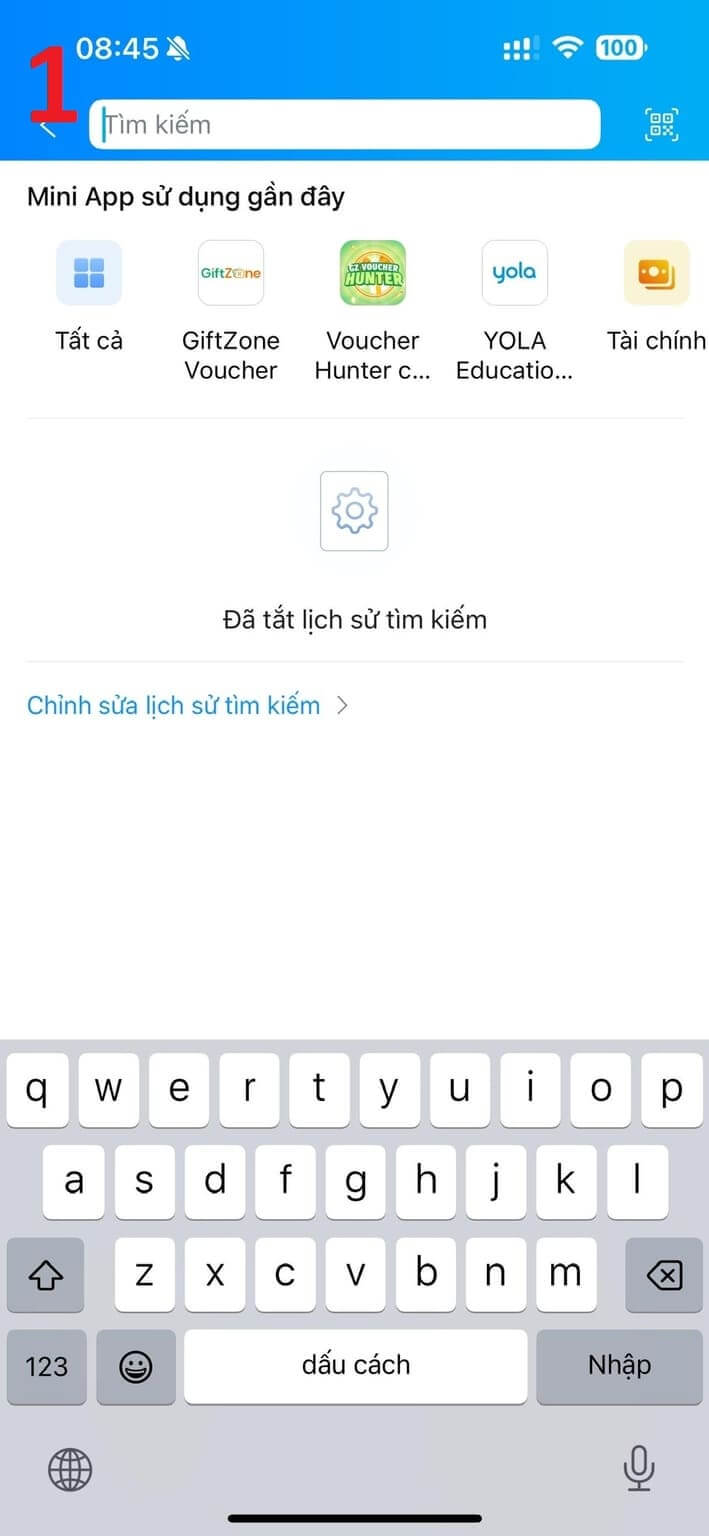Screen dimensions: 709x1536
Task: Open the emoji keyboard
Action: tap(136, 1366)
